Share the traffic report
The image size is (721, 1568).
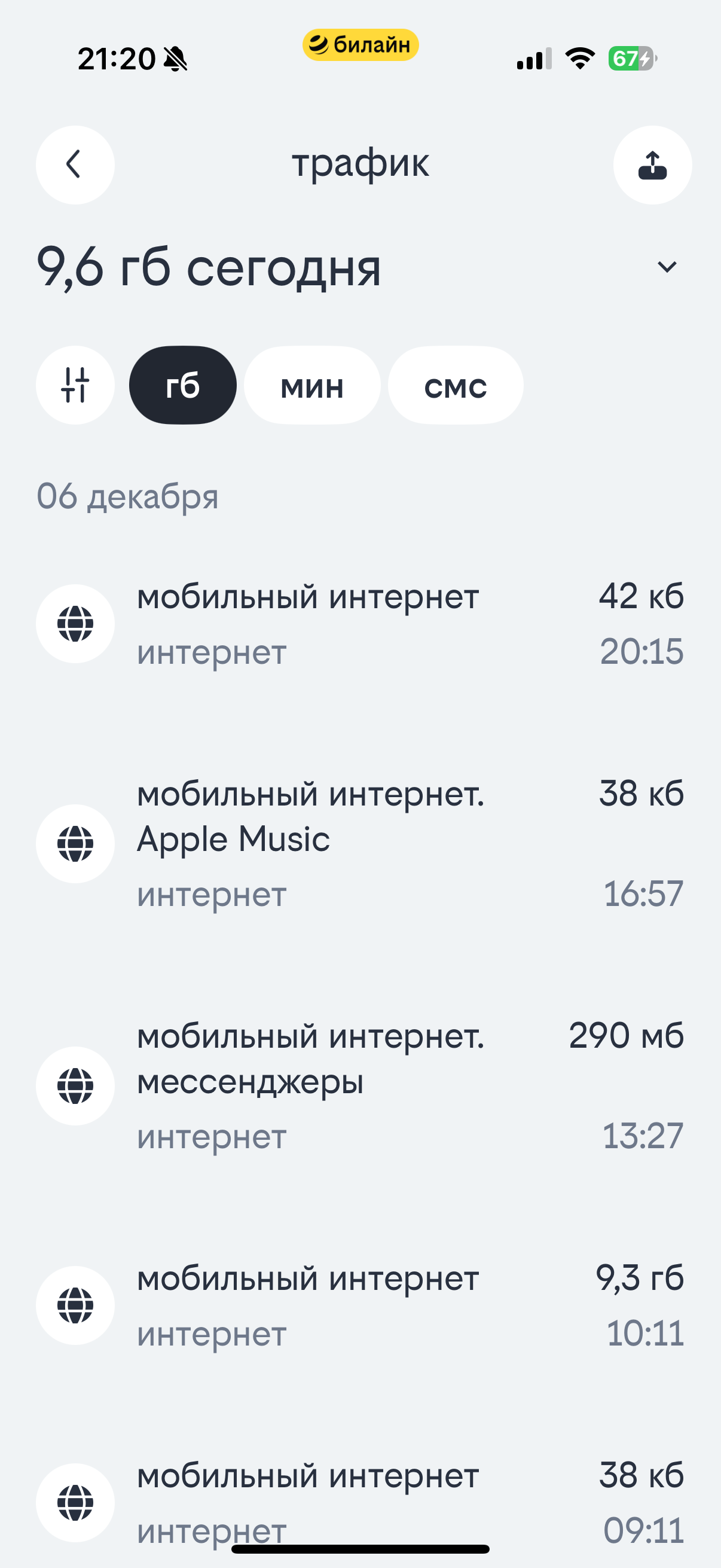click(652, 165)
